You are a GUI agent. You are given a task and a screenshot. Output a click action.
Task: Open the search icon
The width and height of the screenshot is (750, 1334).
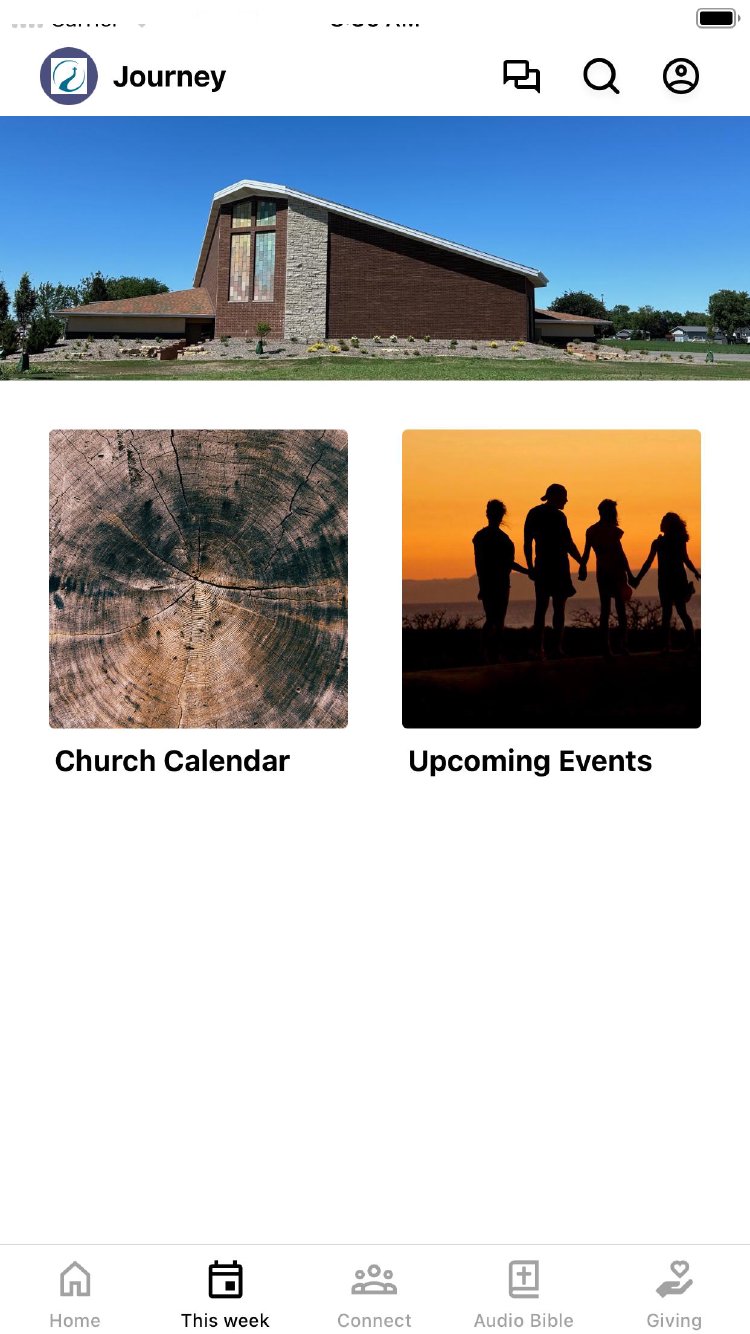(x=601, y=77)
